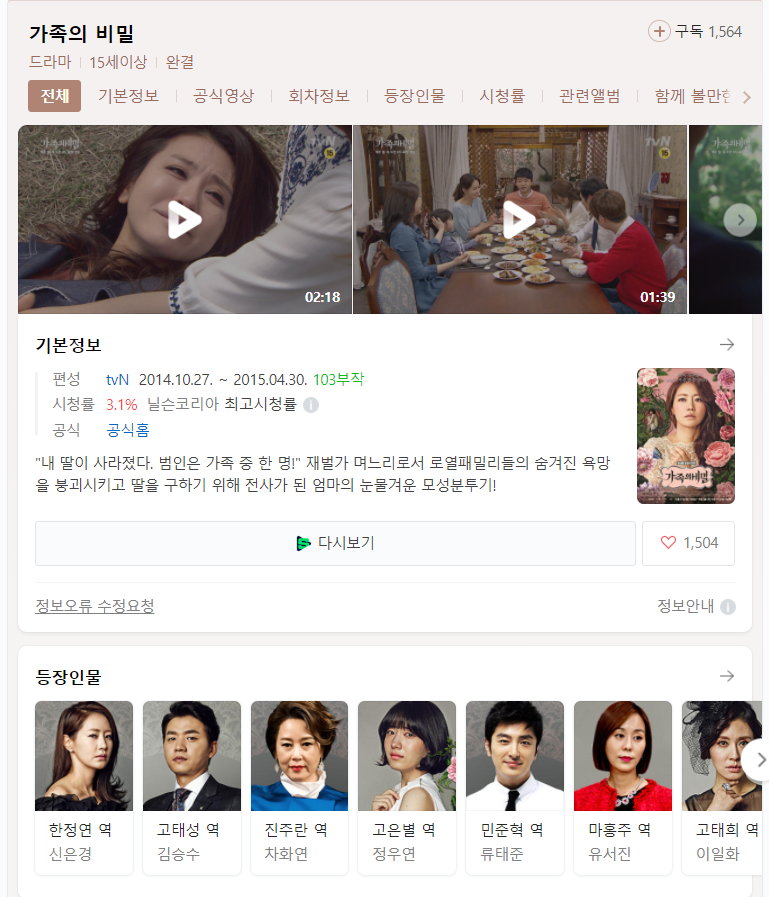Play the 02:18 video clip
The width and height of the screenshot is (769, 897).
coord(184,220)
